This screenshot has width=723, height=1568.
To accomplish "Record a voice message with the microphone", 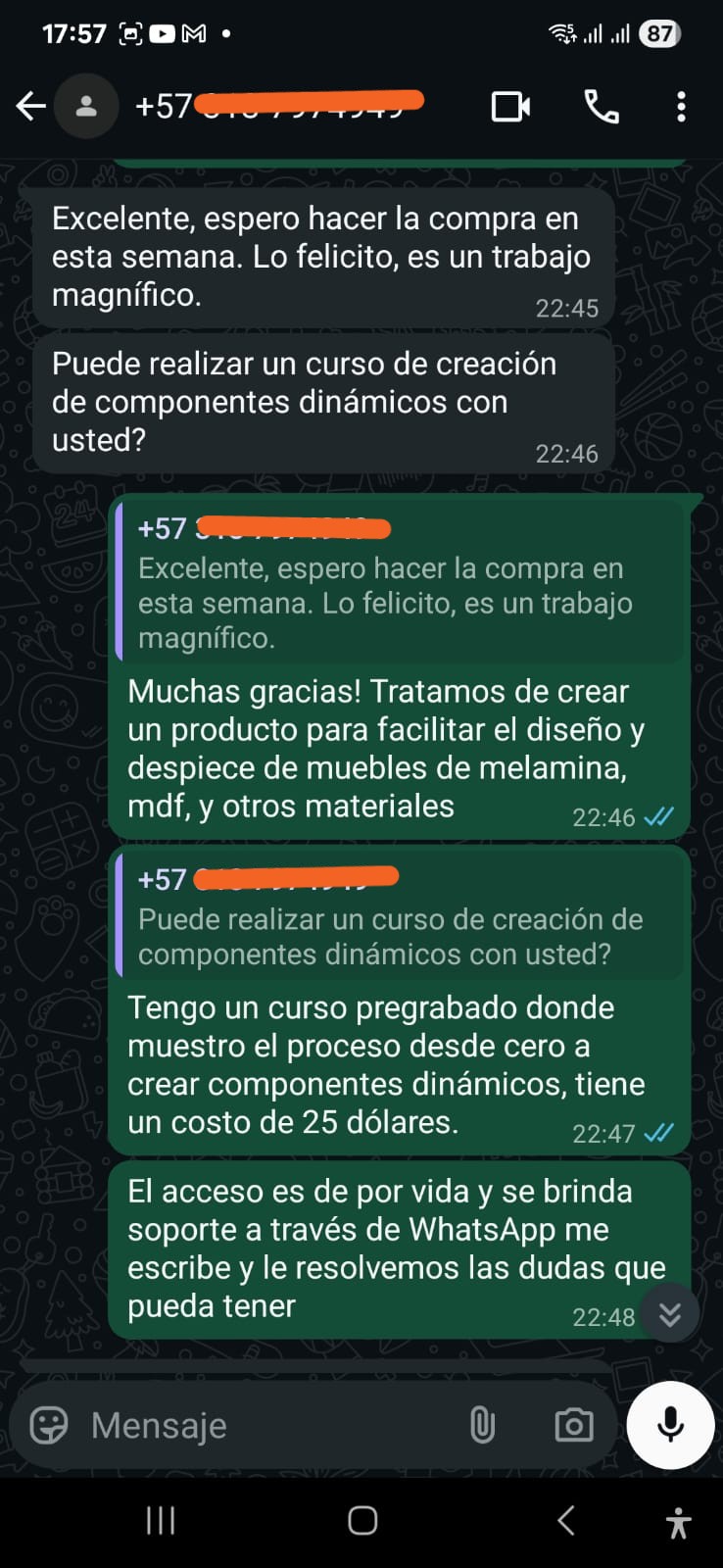I will point(670,1425).
